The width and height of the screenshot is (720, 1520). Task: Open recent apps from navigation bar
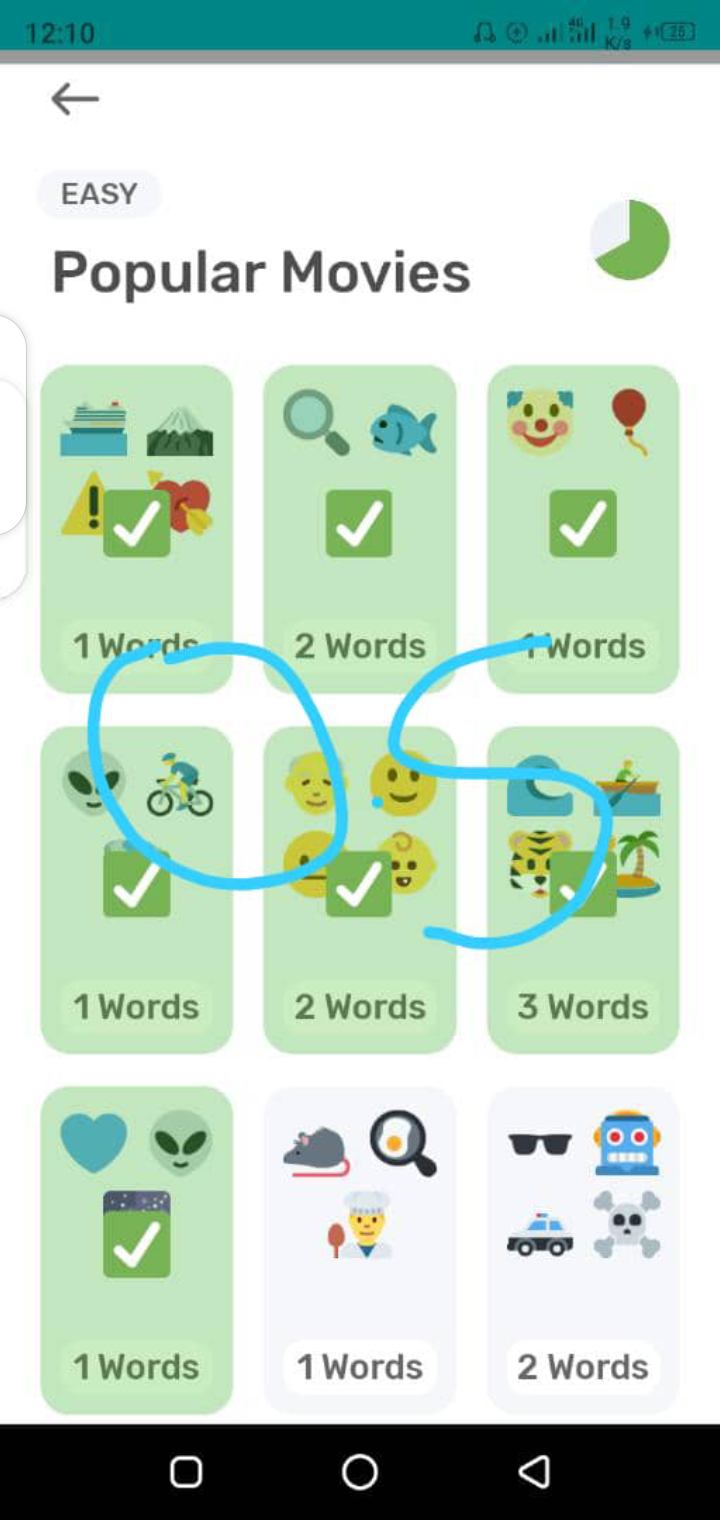[x=186, y=1472]
